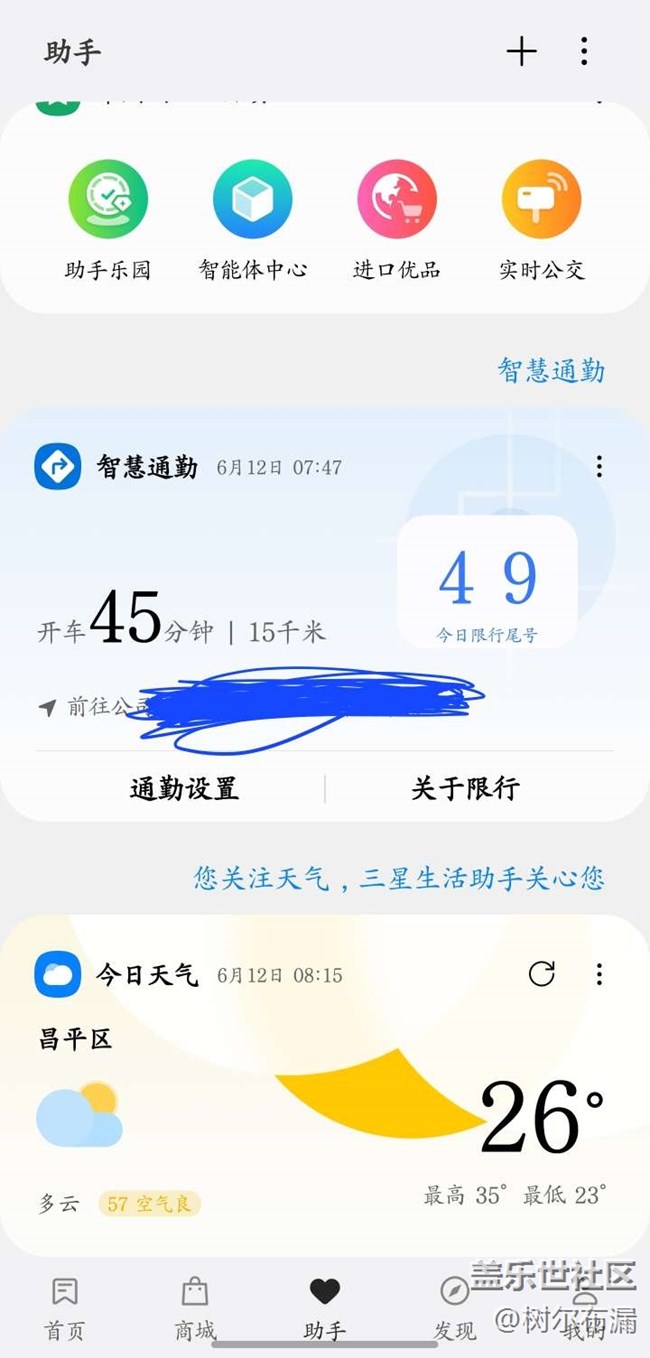The width and height of the screenshot is (650, 1358).
Task: Open the top bar overflow menu
Action: 584,52
